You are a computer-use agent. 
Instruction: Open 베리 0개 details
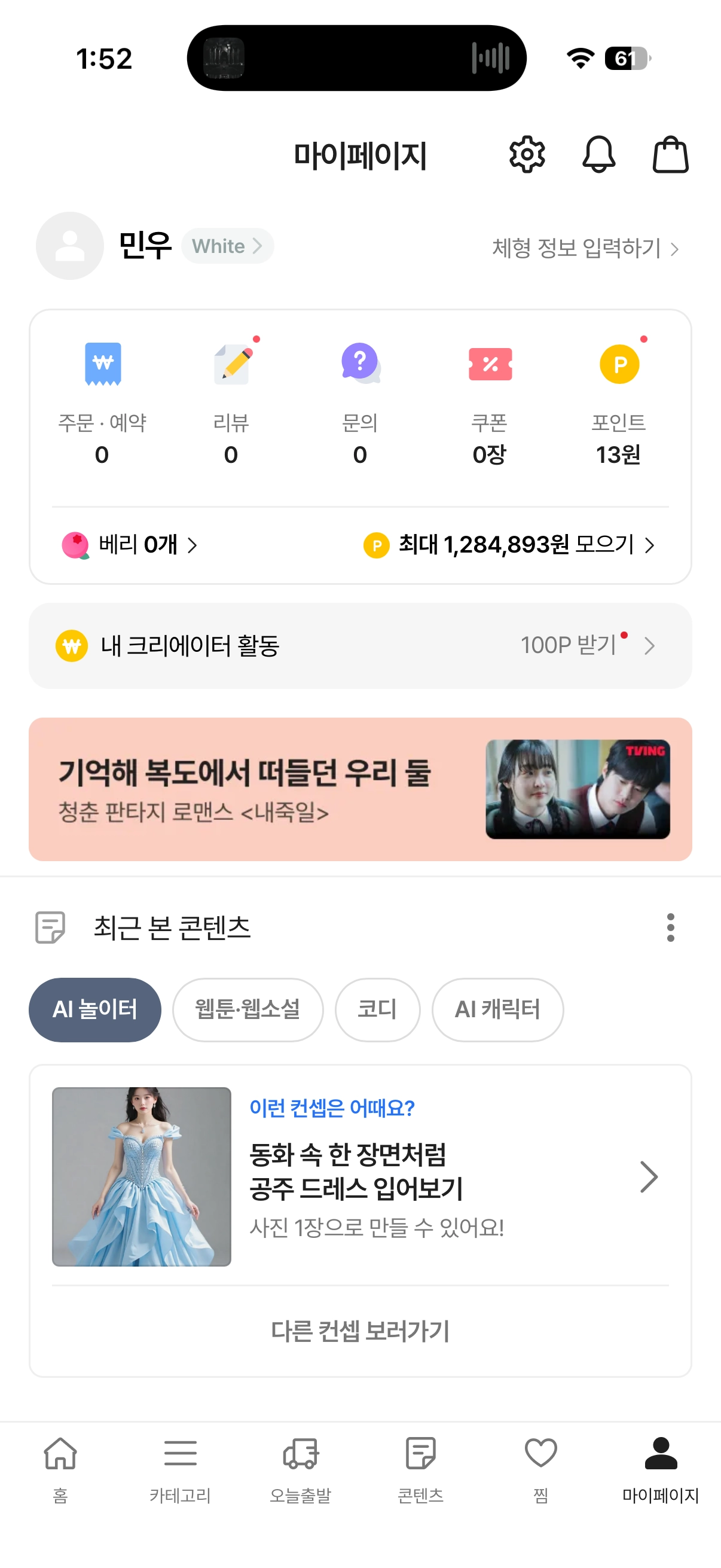coord(130,545)
